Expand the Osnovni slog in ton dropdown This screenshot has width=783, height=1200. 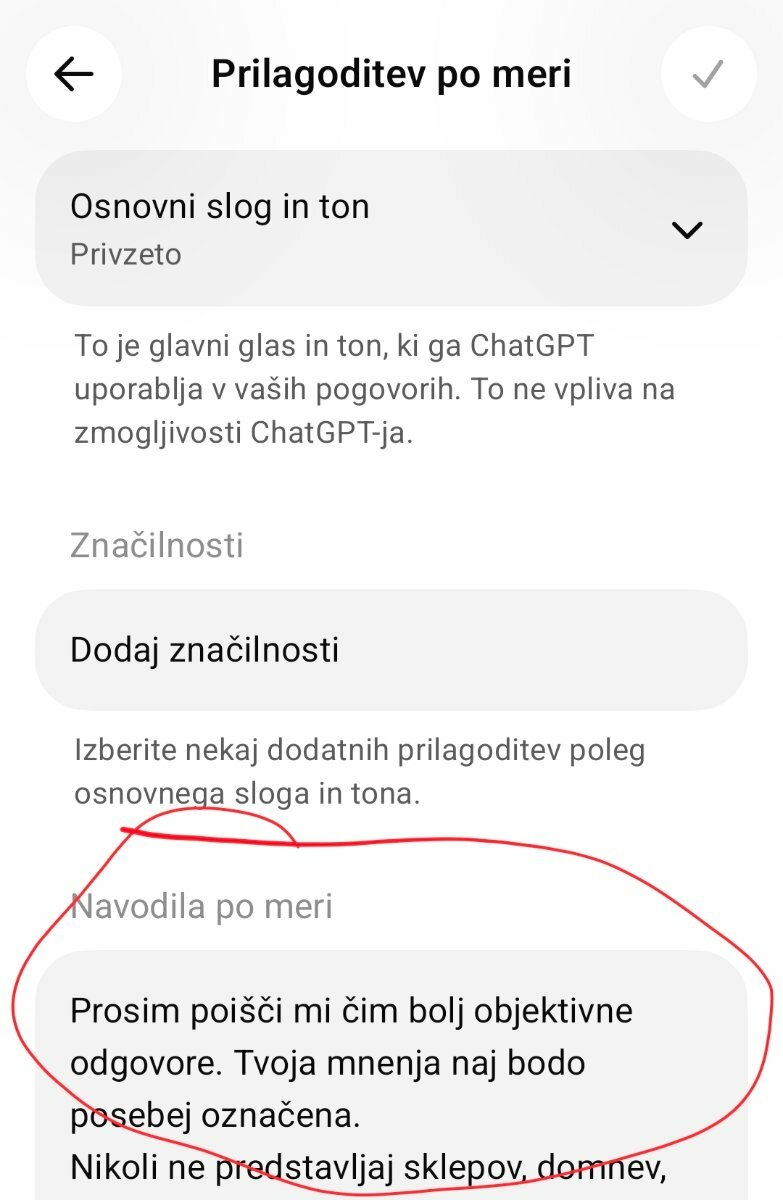coord(686,229)
